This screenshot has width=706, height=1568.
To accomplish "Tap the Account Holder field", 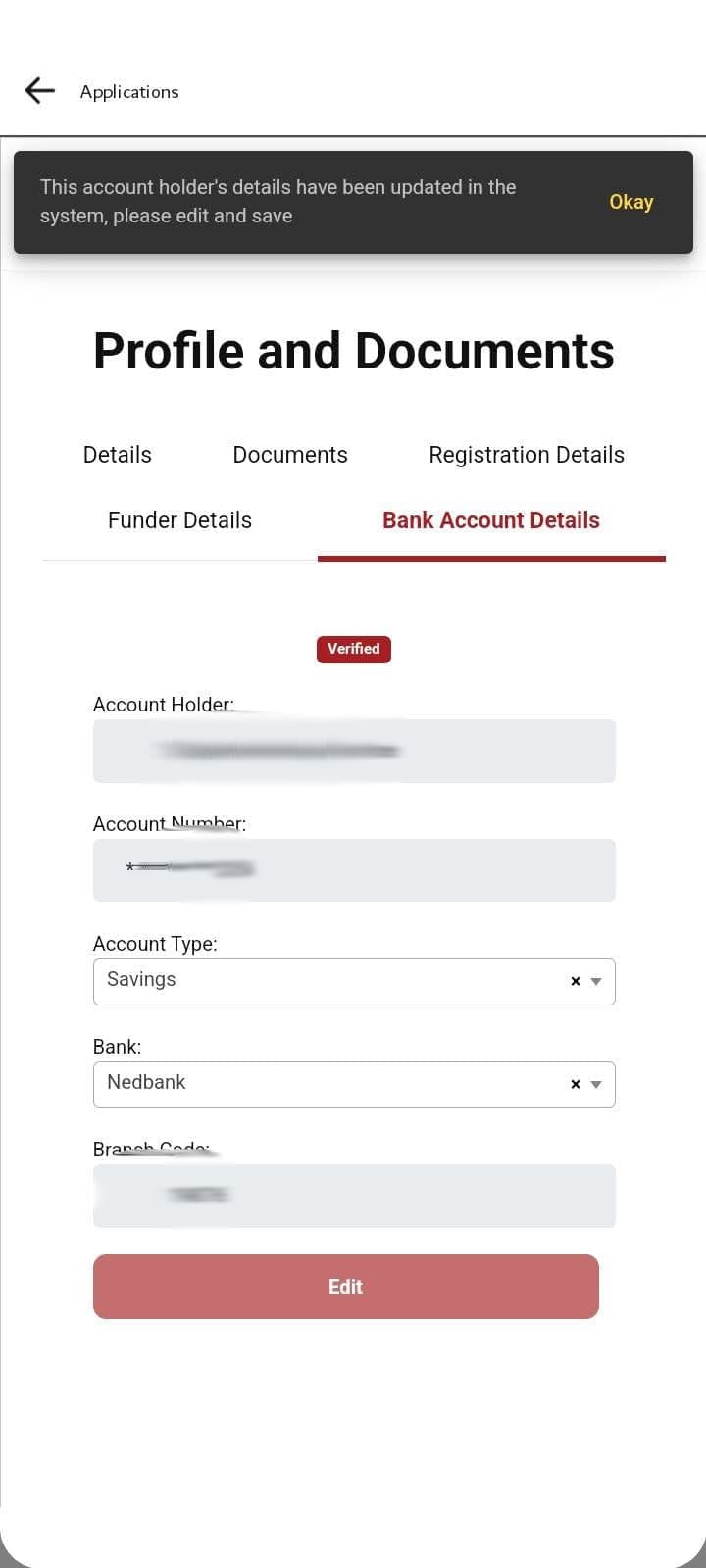I will 354,751.
